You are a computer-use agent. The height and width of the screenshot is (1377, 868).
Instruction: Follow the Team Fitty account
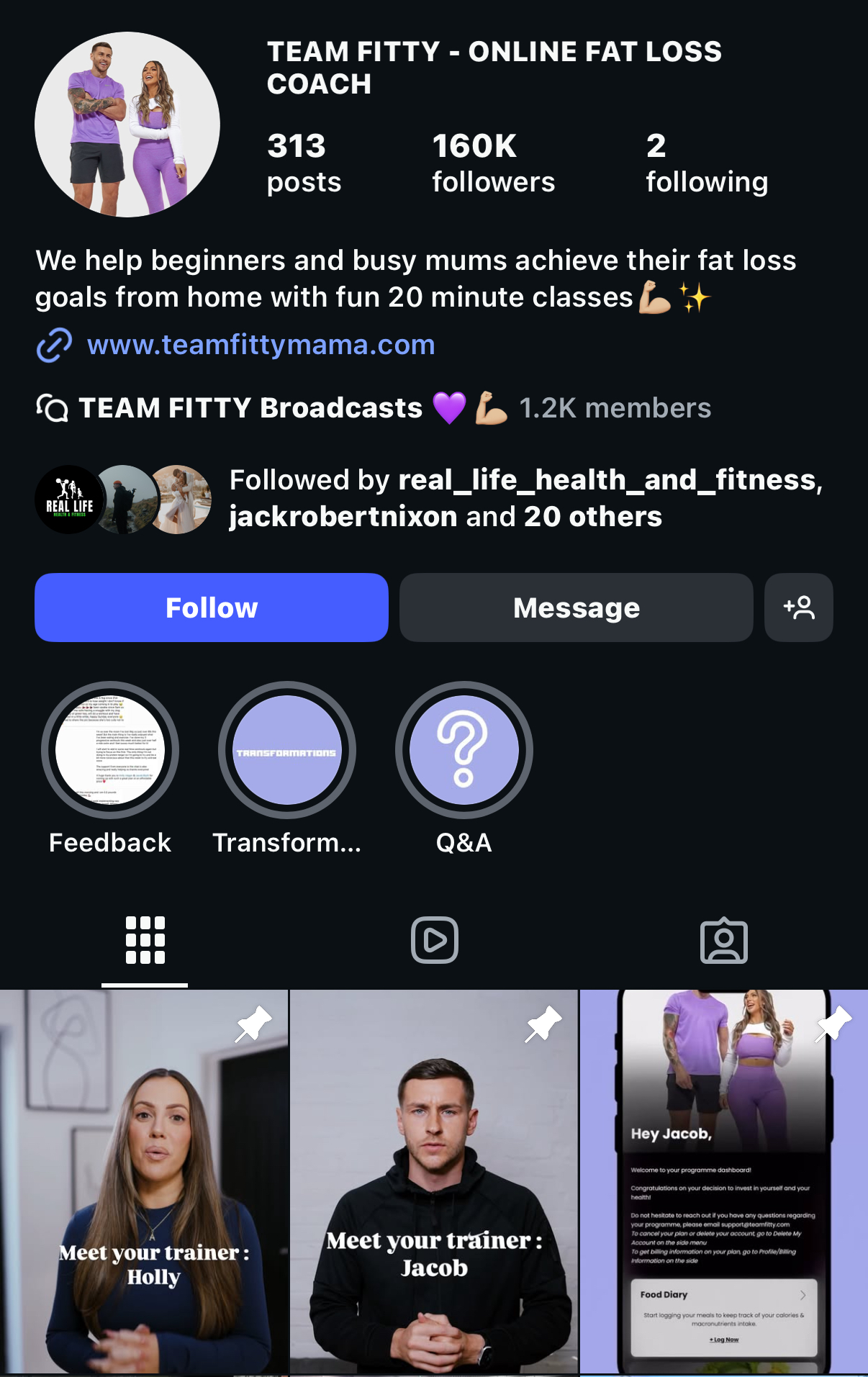(x=211, y=608)
